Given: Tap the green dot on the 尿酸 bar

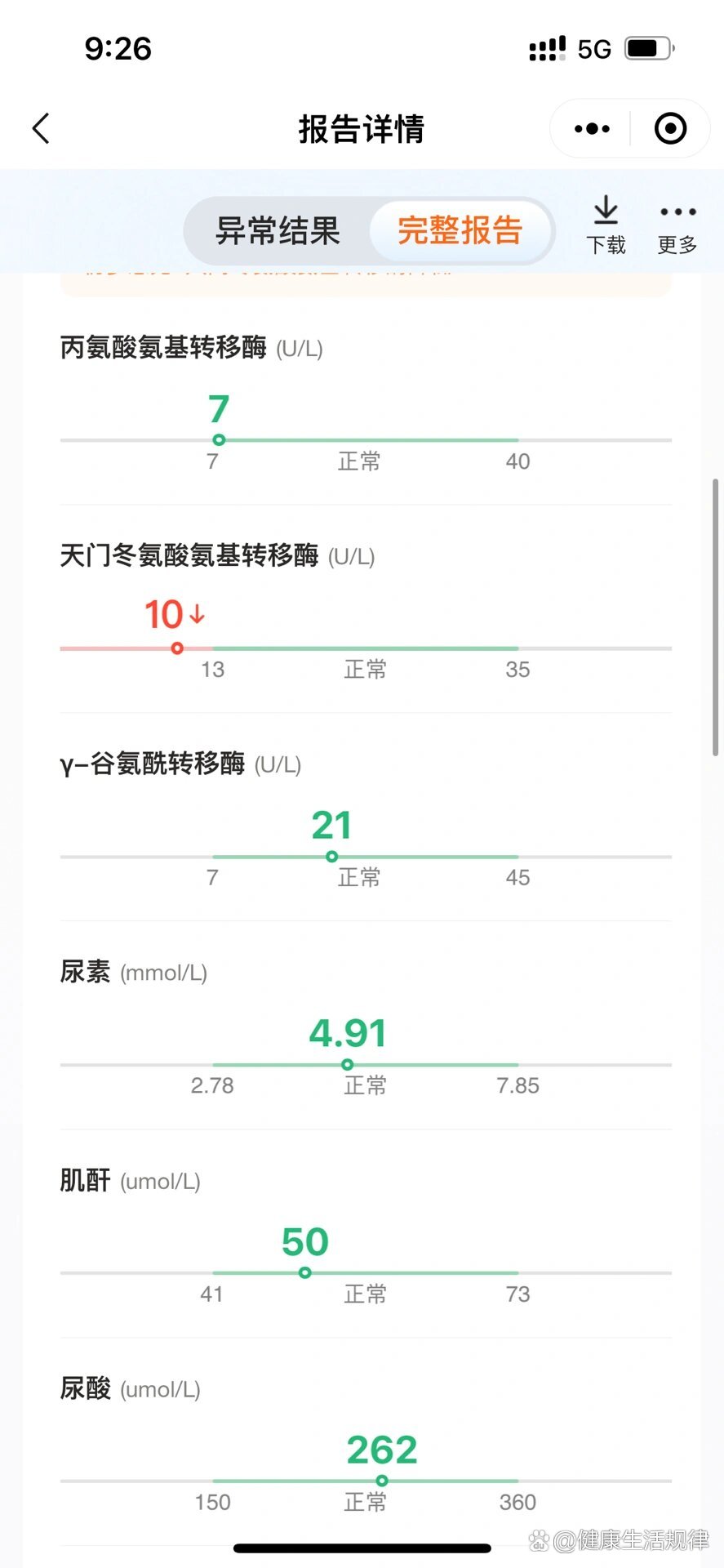Looking at the screenshot, I should [x=380, y=1481].
